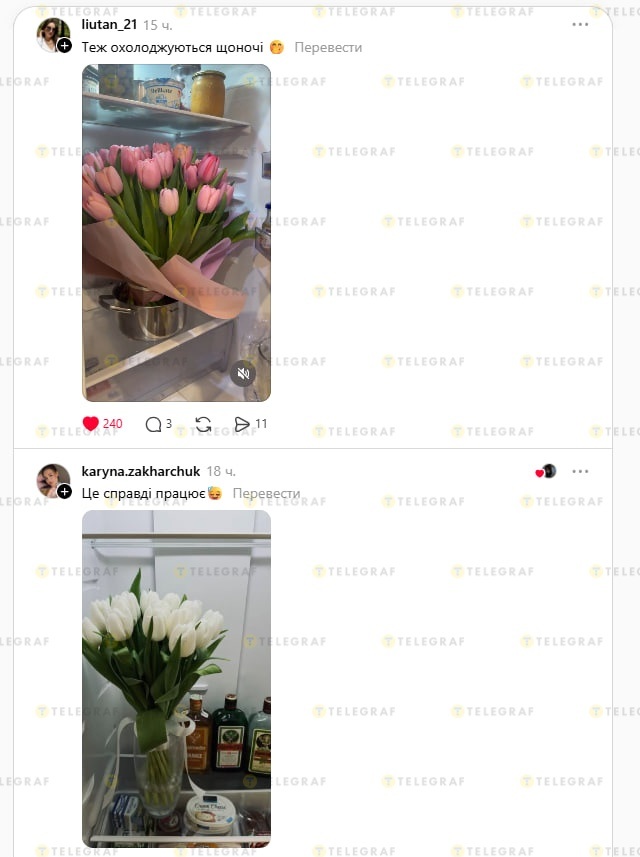Screen dimensions: 640x857
Task: Open the pink tulips video
Action: pos(176,220)
